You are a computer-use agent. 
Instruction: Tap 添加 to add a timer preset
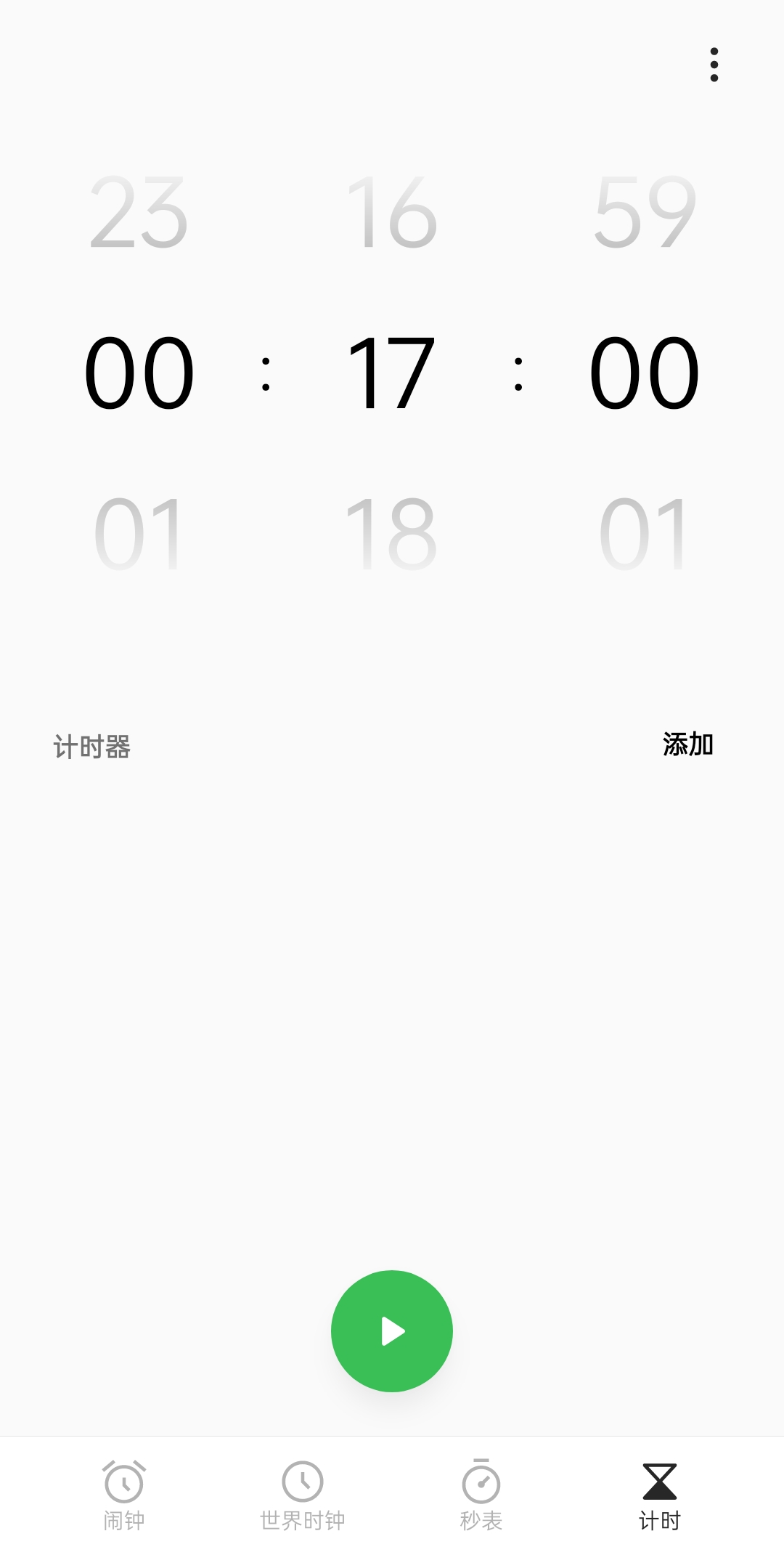[x=687, y=744]
